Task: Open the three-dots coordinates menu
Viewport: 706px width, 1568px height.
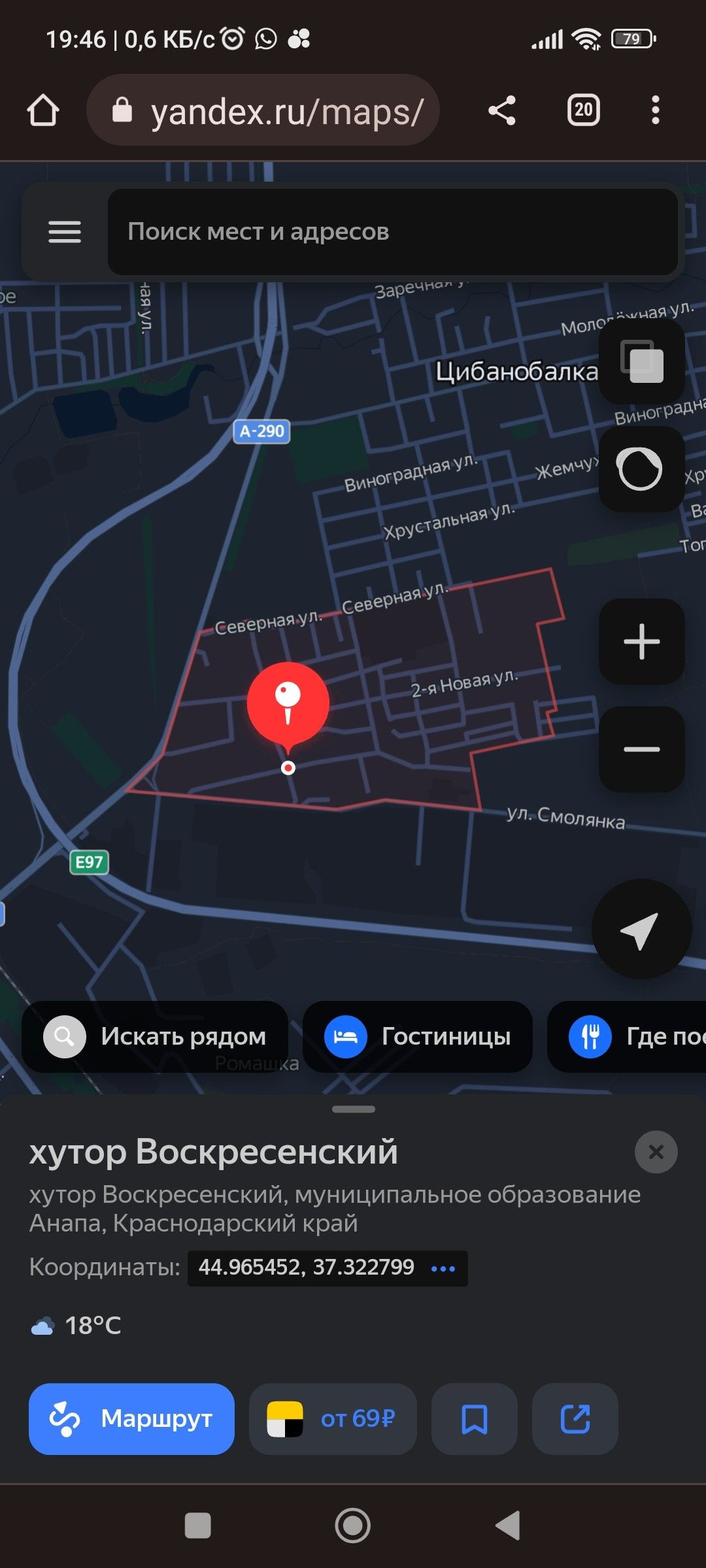Action: [443, 1268]
